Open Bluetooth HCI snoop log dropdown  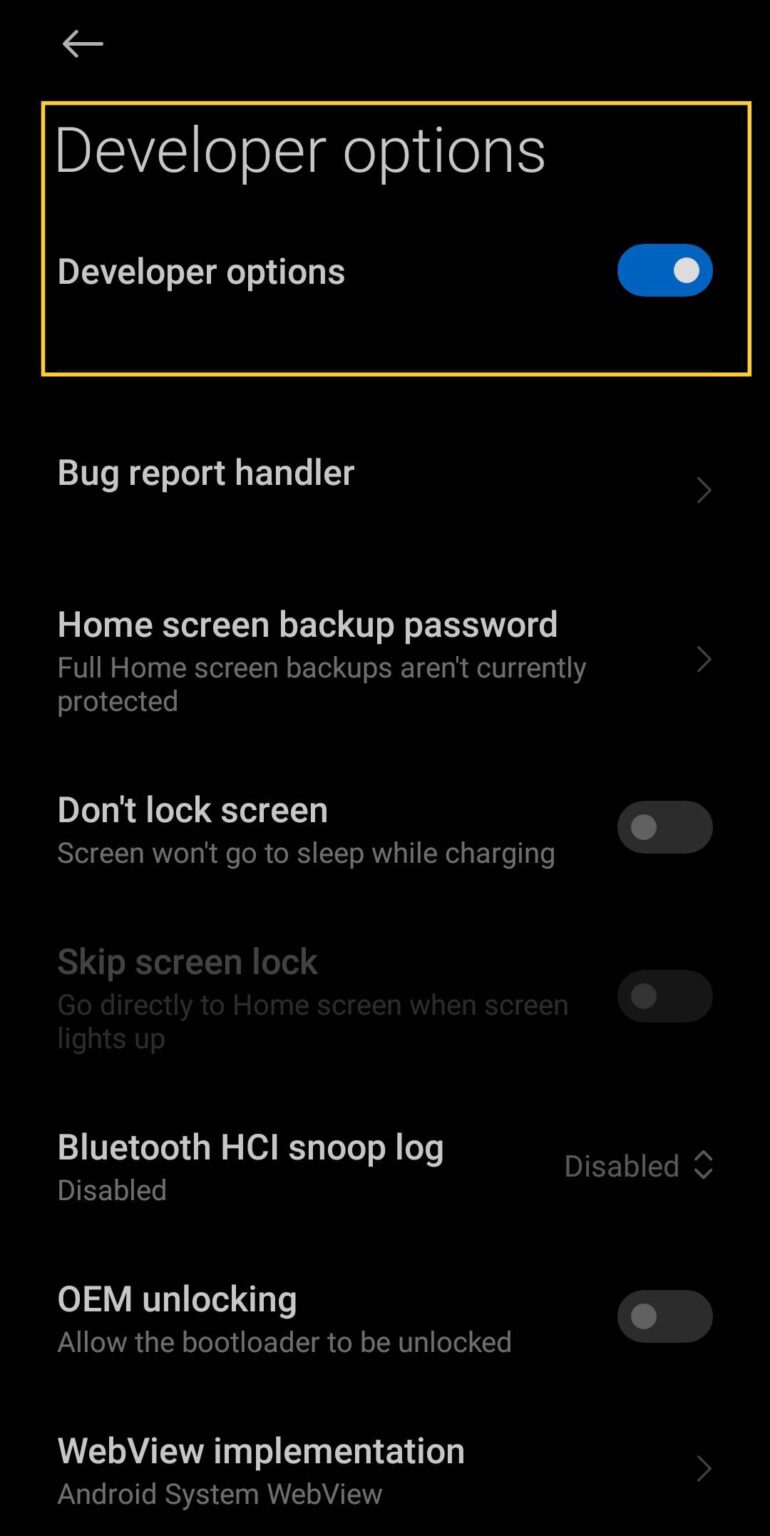(x=639, y=1165)
